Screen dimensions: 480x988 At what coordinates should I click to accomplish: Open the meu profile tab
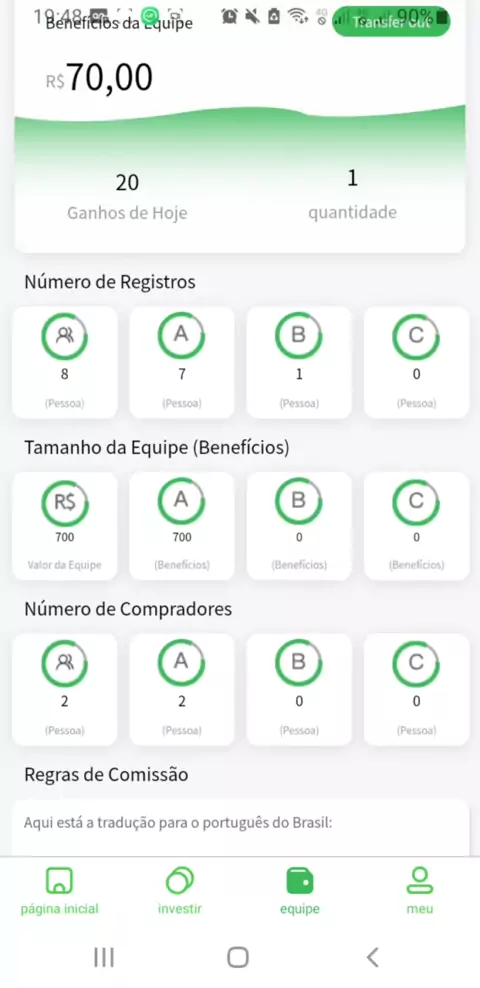(420, 891)
